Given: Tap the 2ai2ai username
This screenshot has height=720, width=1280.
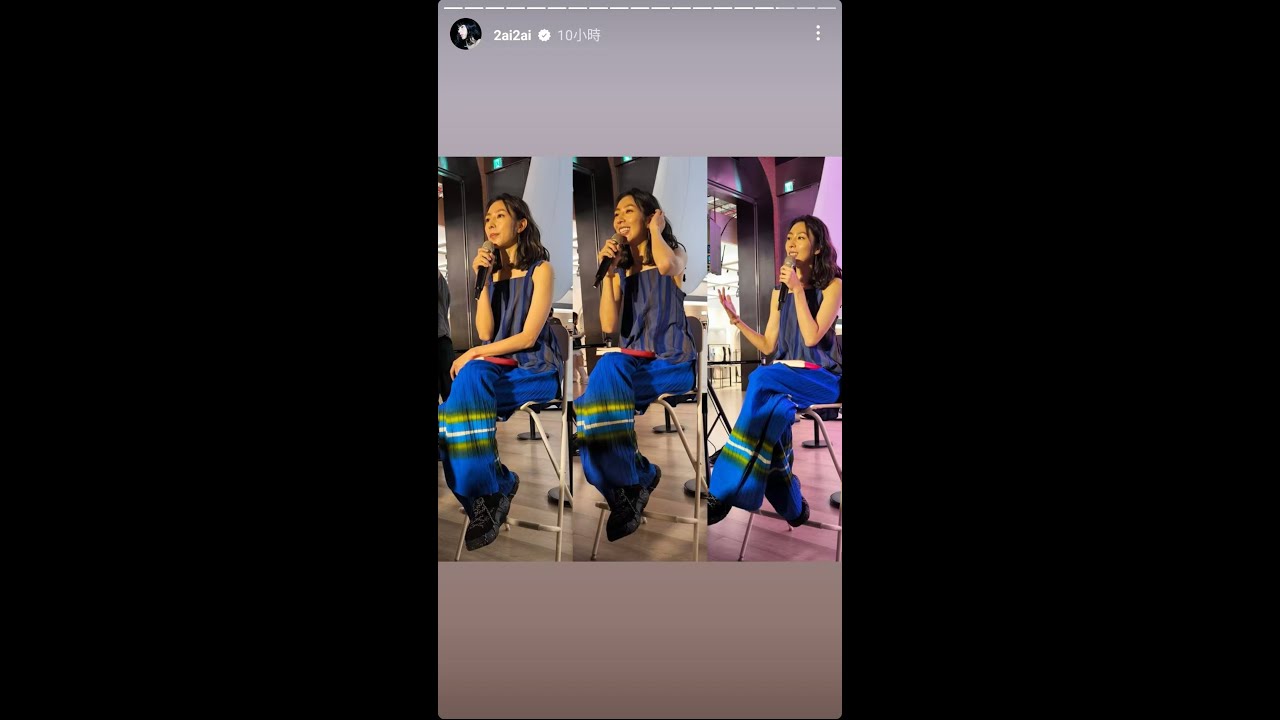Looking at the screenshot, I should pos(512,35).
